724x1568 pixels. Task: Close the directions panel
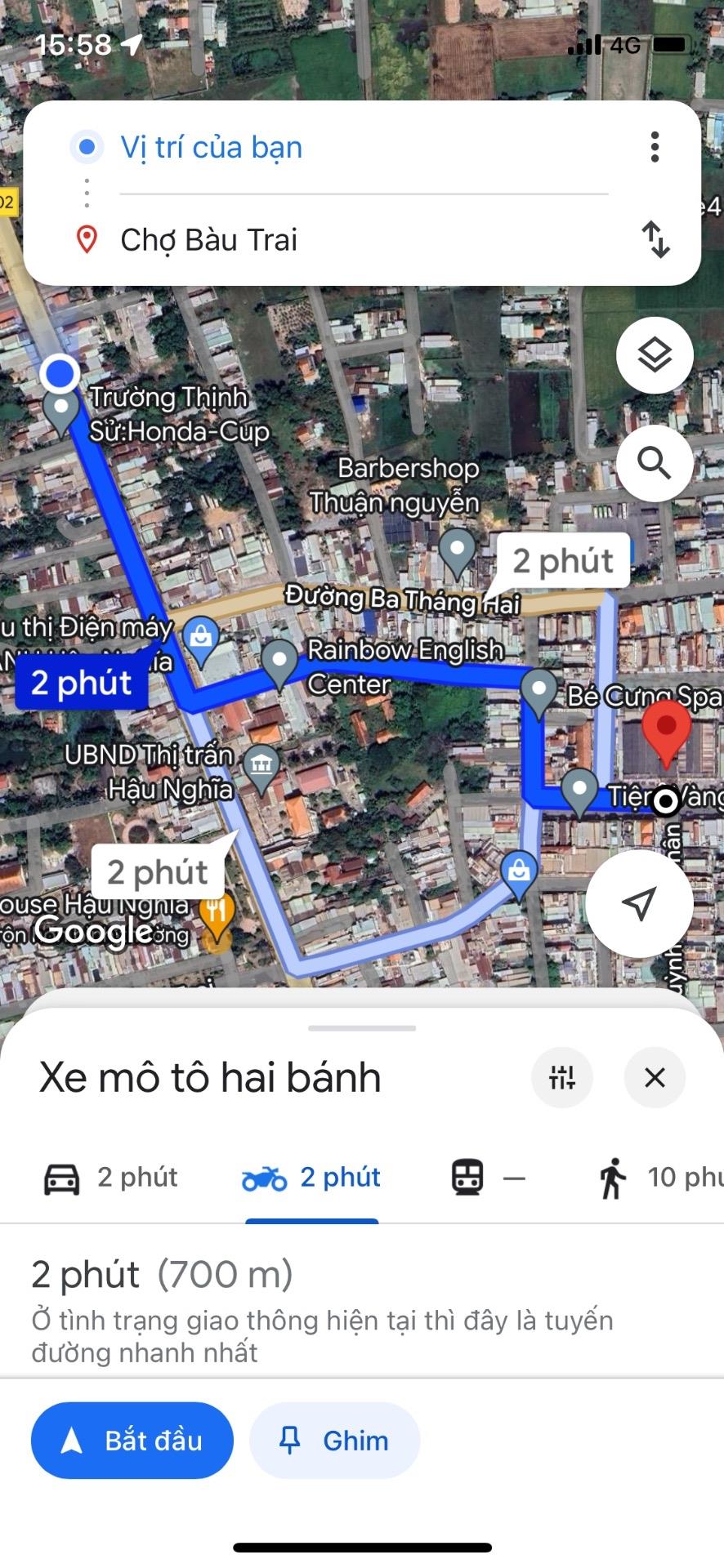[x=655, y=1077]
